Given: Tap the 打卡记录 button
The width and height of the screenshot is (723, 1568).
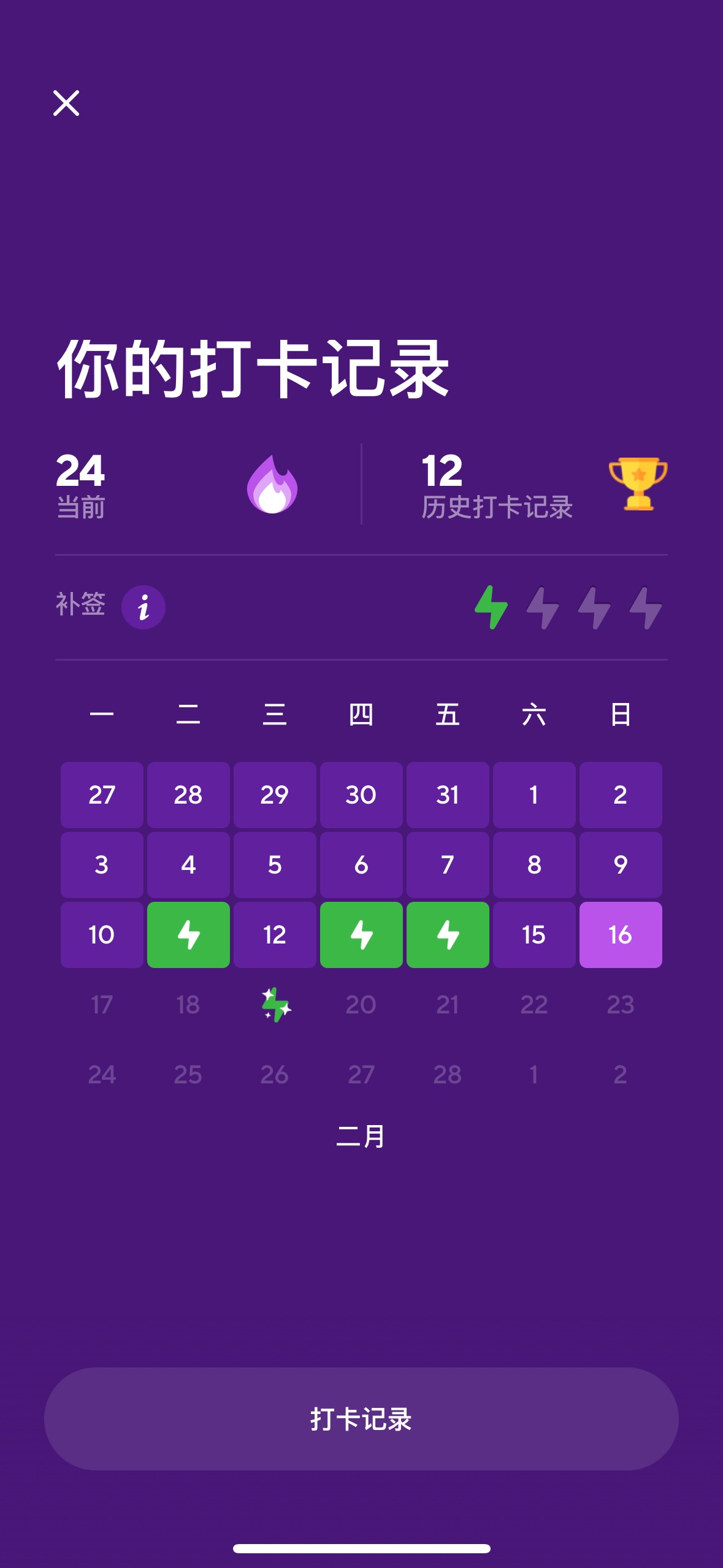Looking at the screenshot, I should click(x=361, y=1418).
